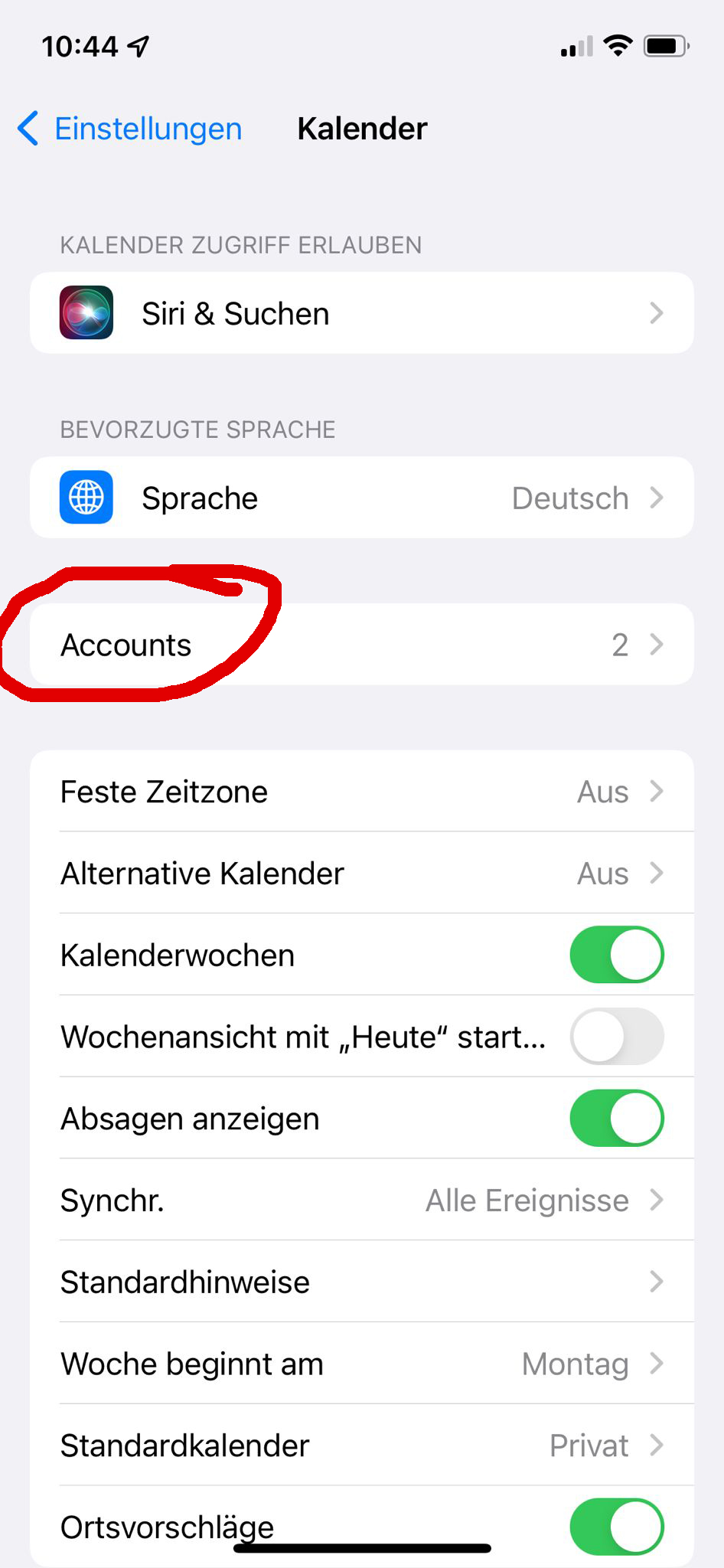Open Synchr. sync options

click(361, 1200)
